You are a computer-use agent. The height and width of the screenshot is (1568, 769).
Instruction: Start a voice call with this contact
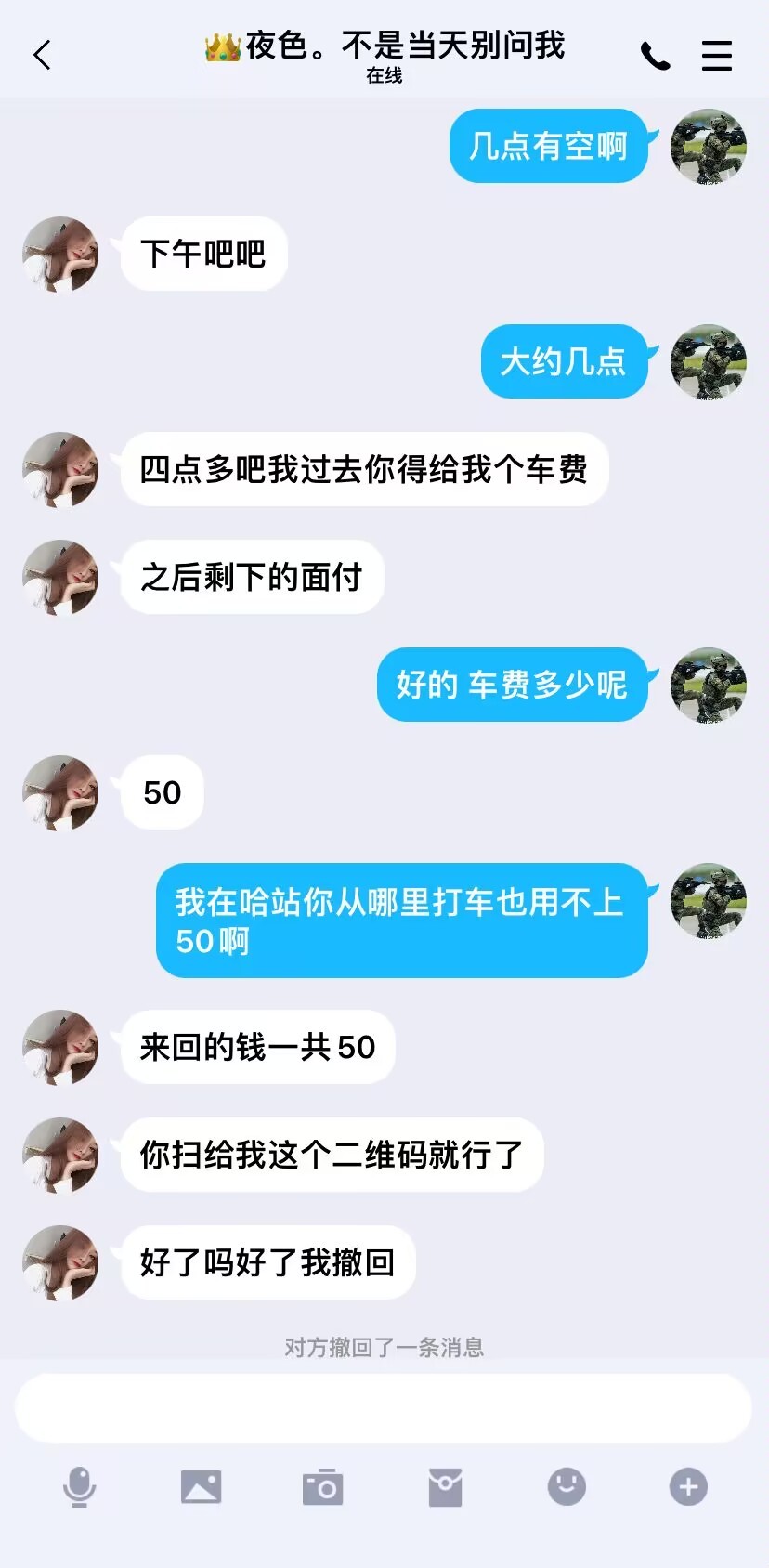tap(655, 57)
